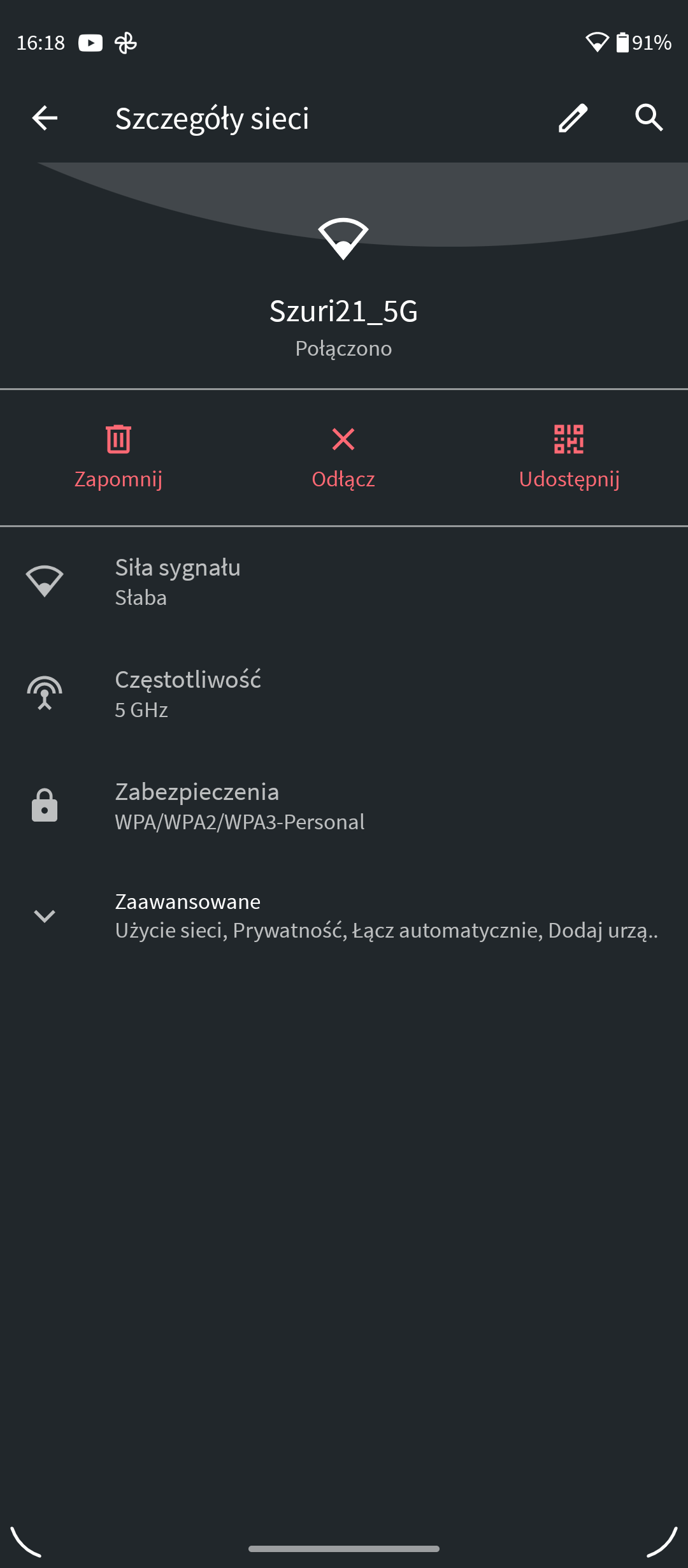Open the search magnifier icon
This screenshot has width=688, height=1568.
click(649, 118)
